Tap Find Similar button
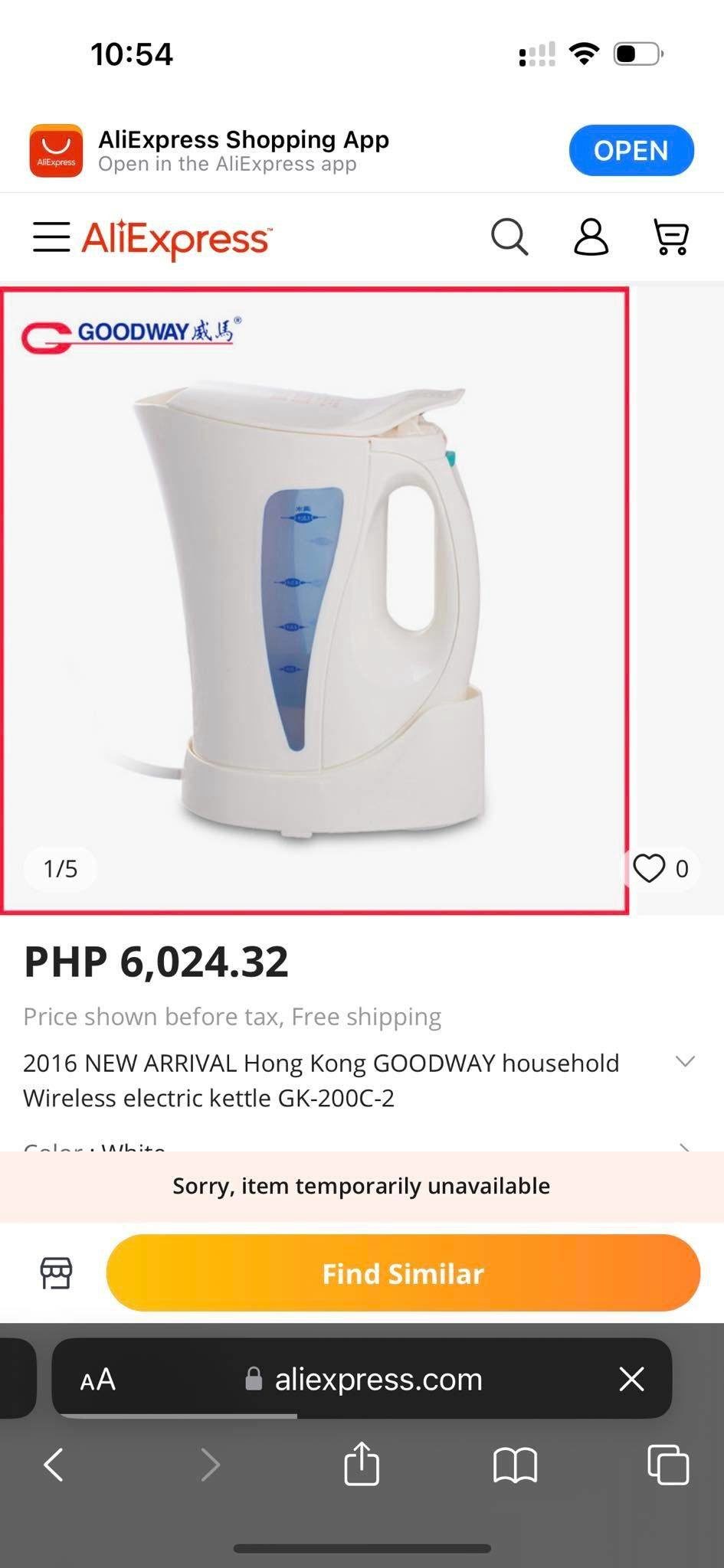Viewport: 724px width, 1568px height. click(403, 1273)
